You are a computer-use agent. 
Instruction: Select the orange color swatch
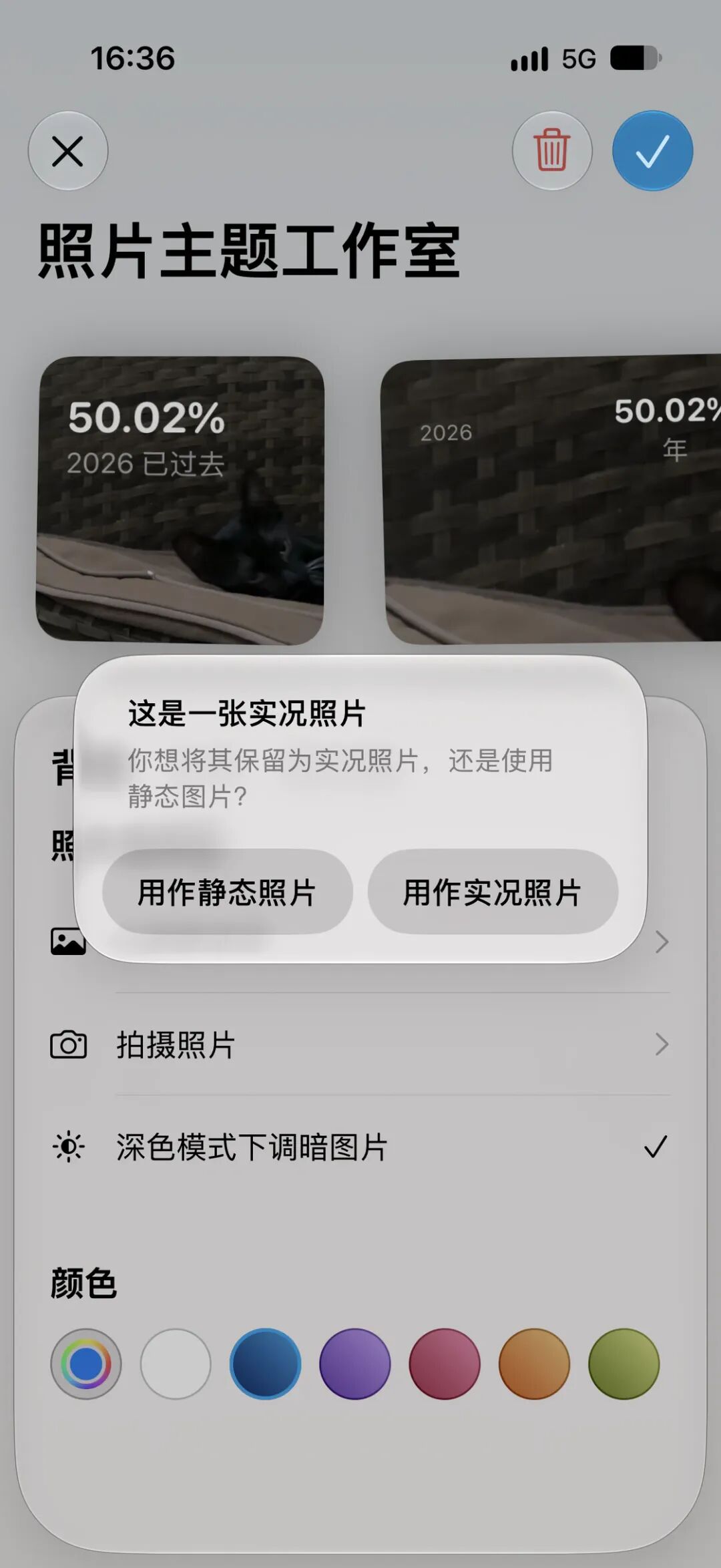tap(534, 1364)
